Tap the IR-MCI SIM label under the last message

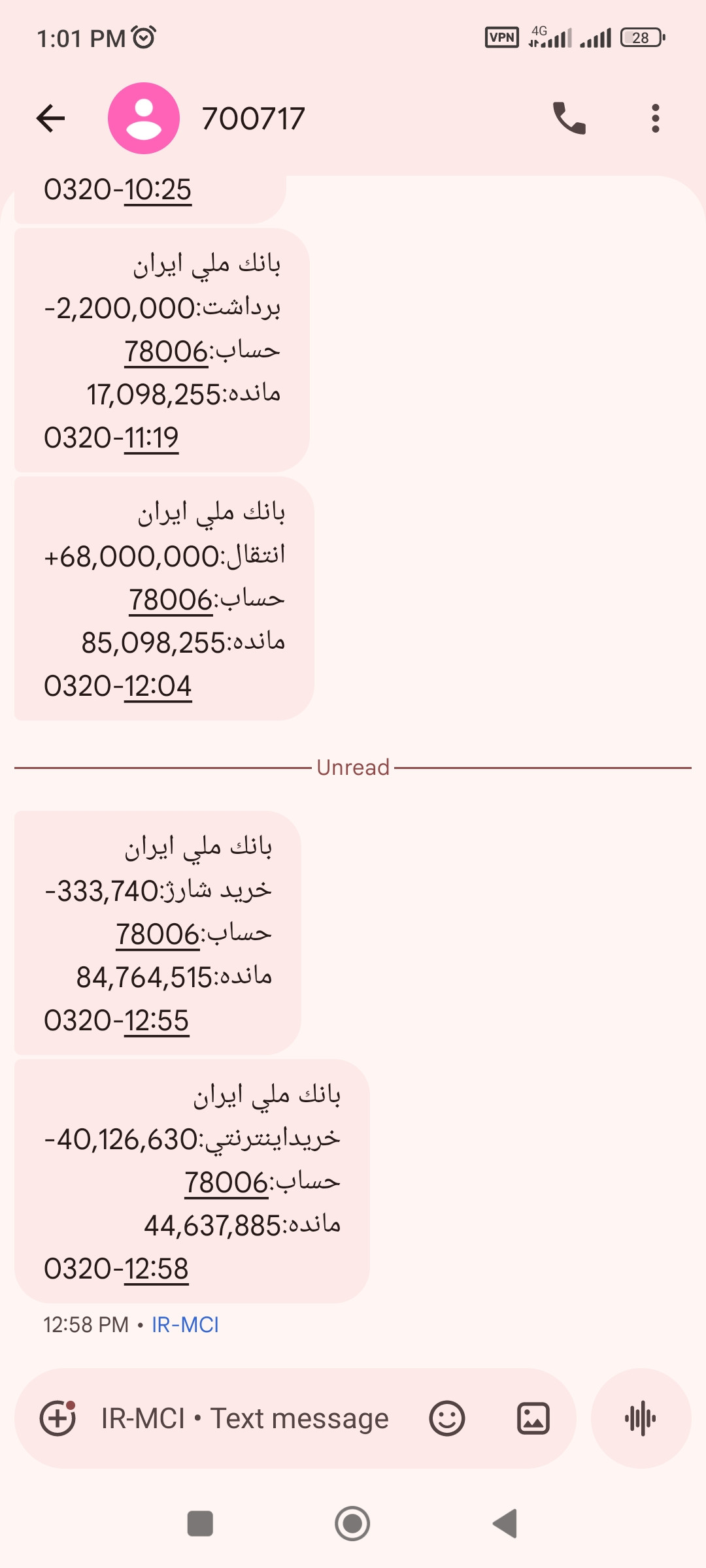point(185,1324)
